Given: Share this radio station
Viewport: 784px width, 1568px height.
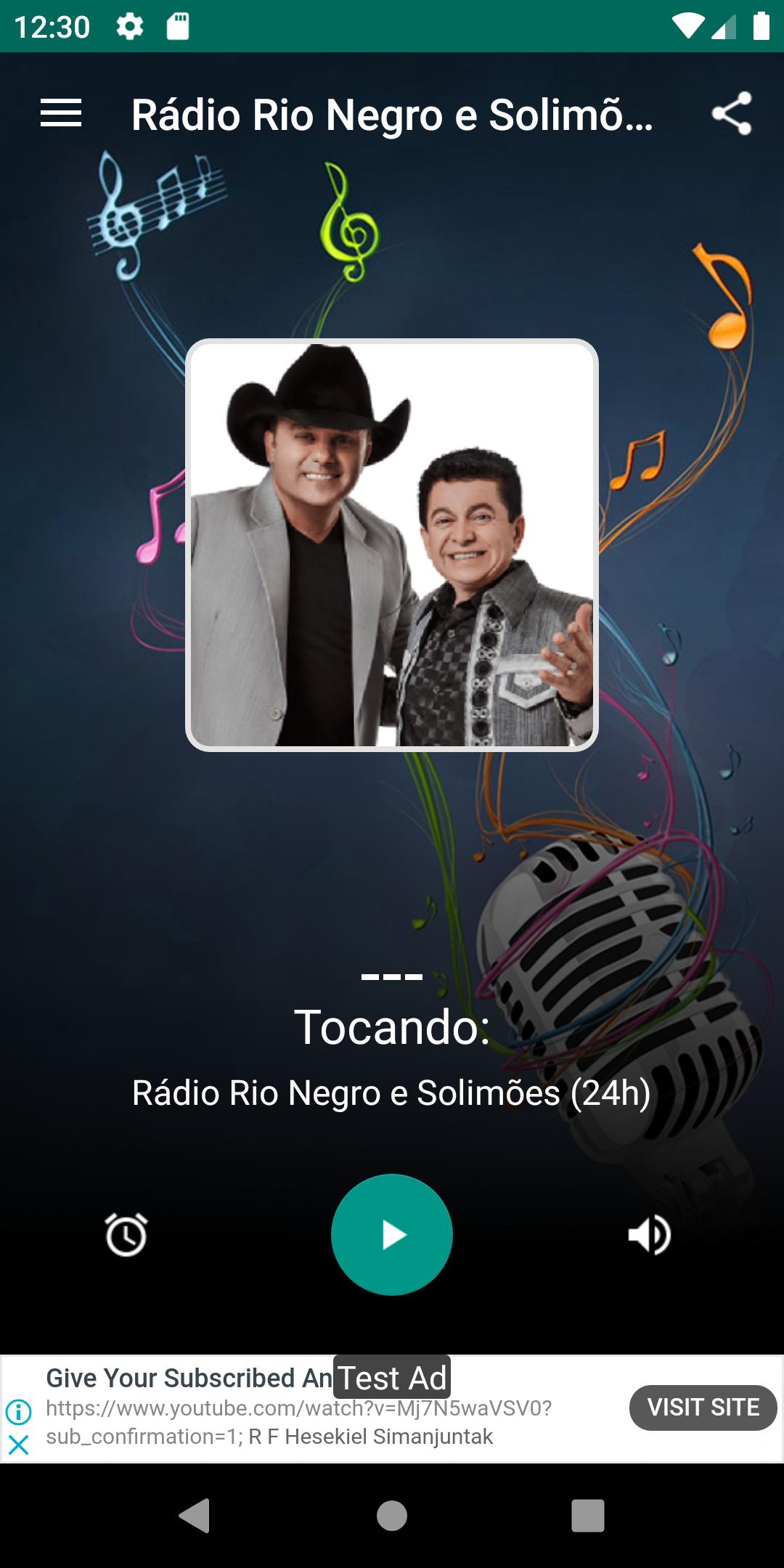Looking at the screenshot, I should 731,113.
